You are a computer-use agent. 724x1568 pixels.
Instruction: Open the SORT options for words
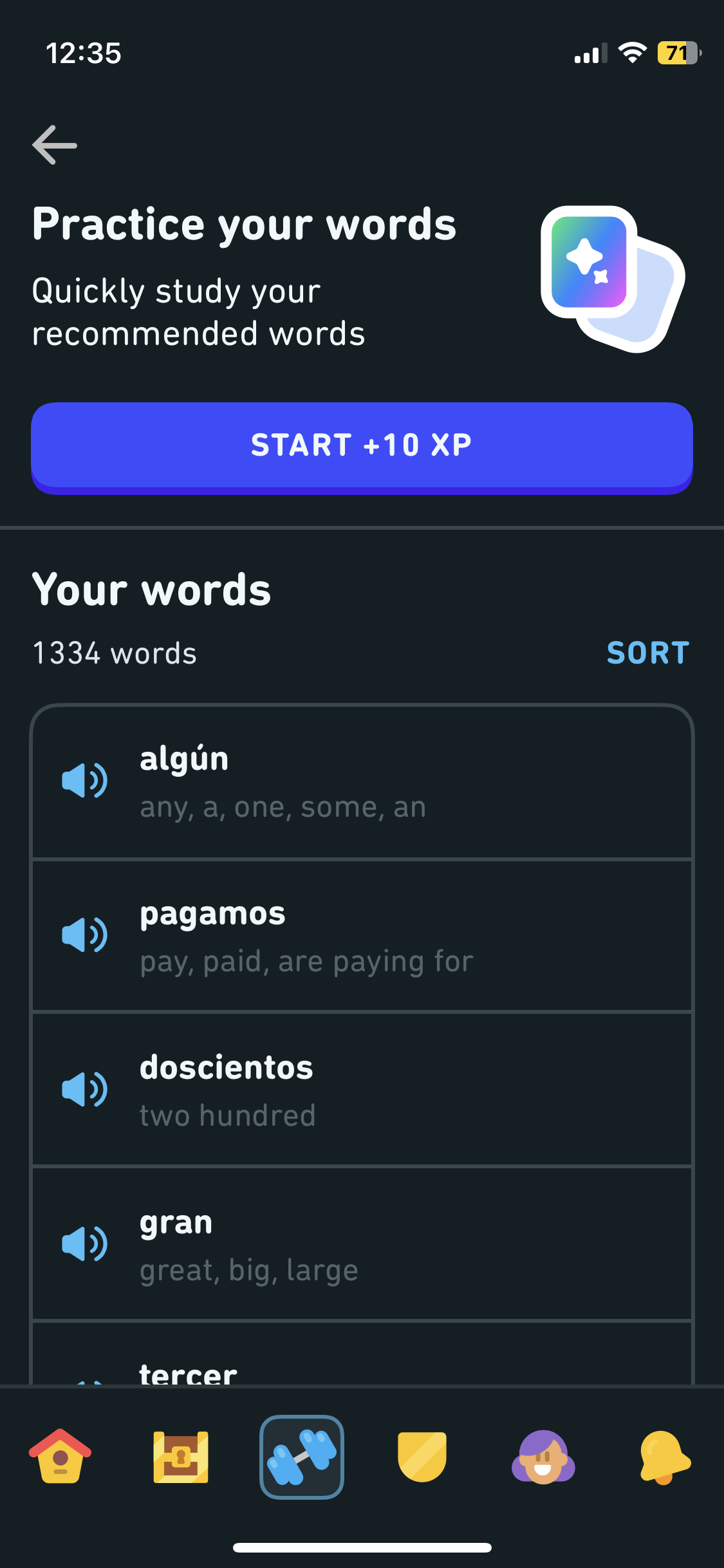click(x=647, y=653)
